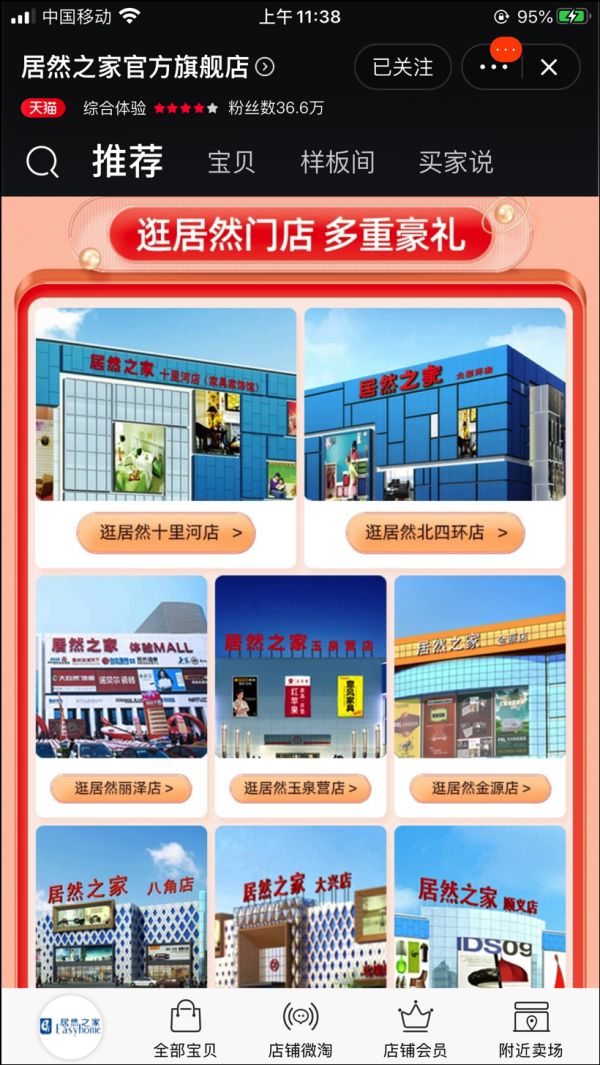Switch to the 样板间 tab
Image resolution: width=600 pixels, height=1065 pixels.
(x=337, y=162)
